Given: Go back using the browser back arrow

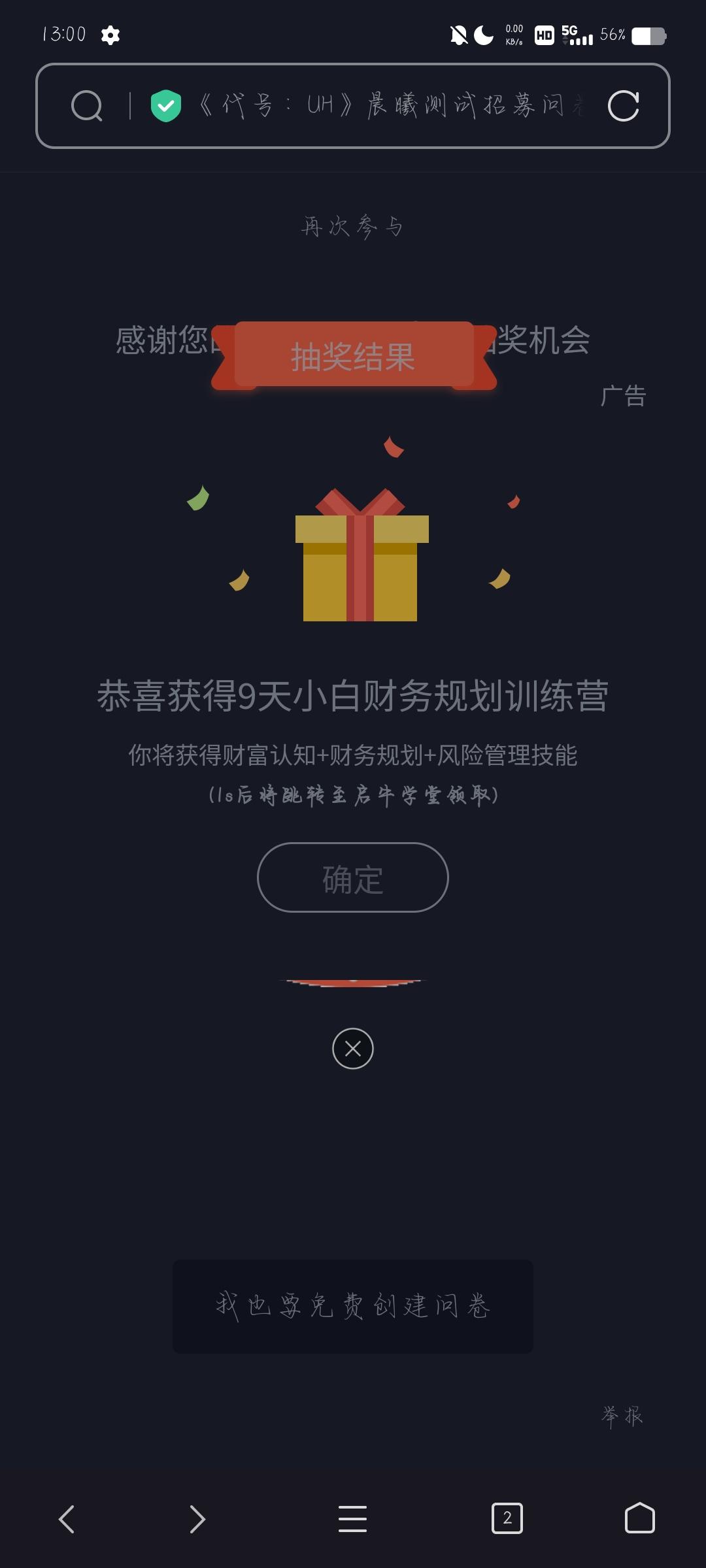Looking at the screenshot, I should [x=65, y=1519].
